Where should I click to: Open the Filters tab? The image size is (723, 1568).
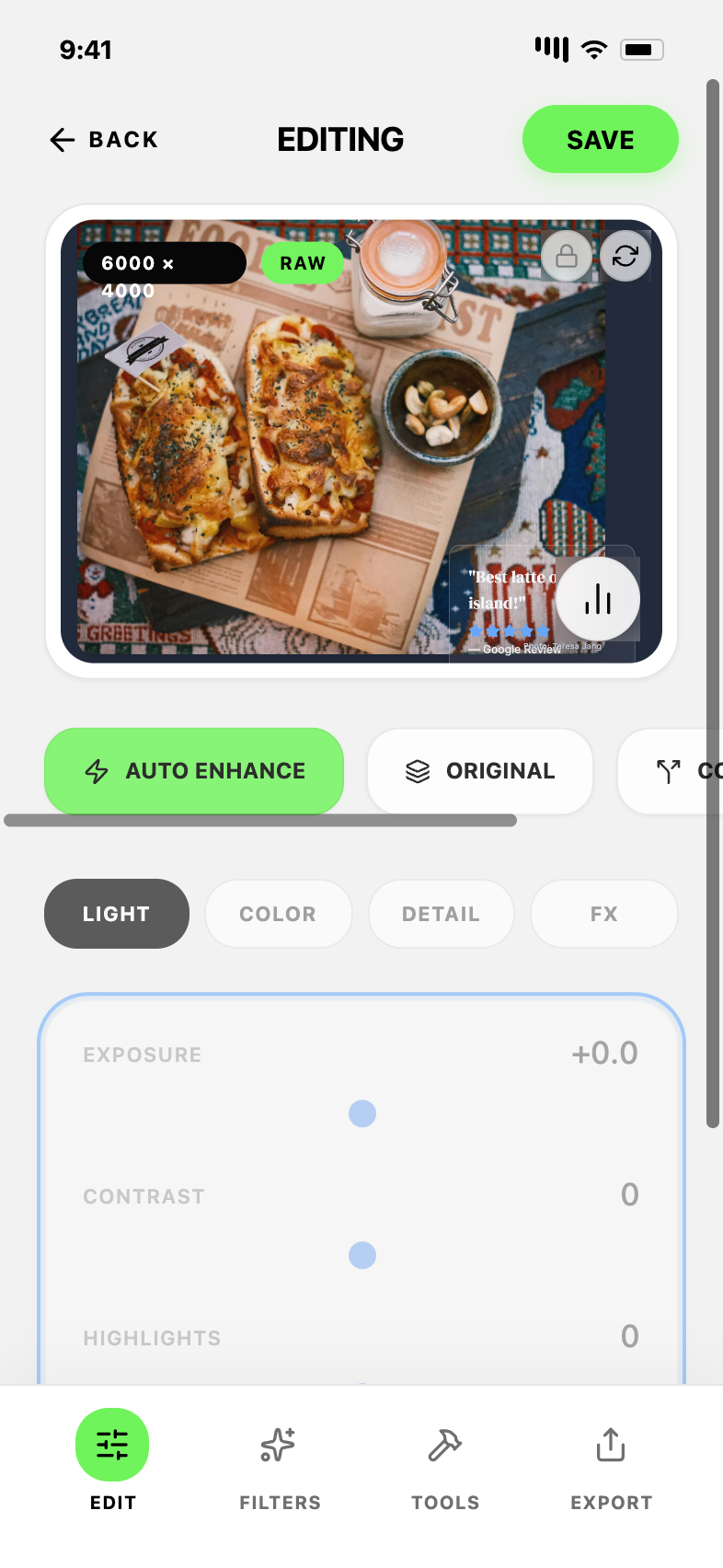[280, 1462]
